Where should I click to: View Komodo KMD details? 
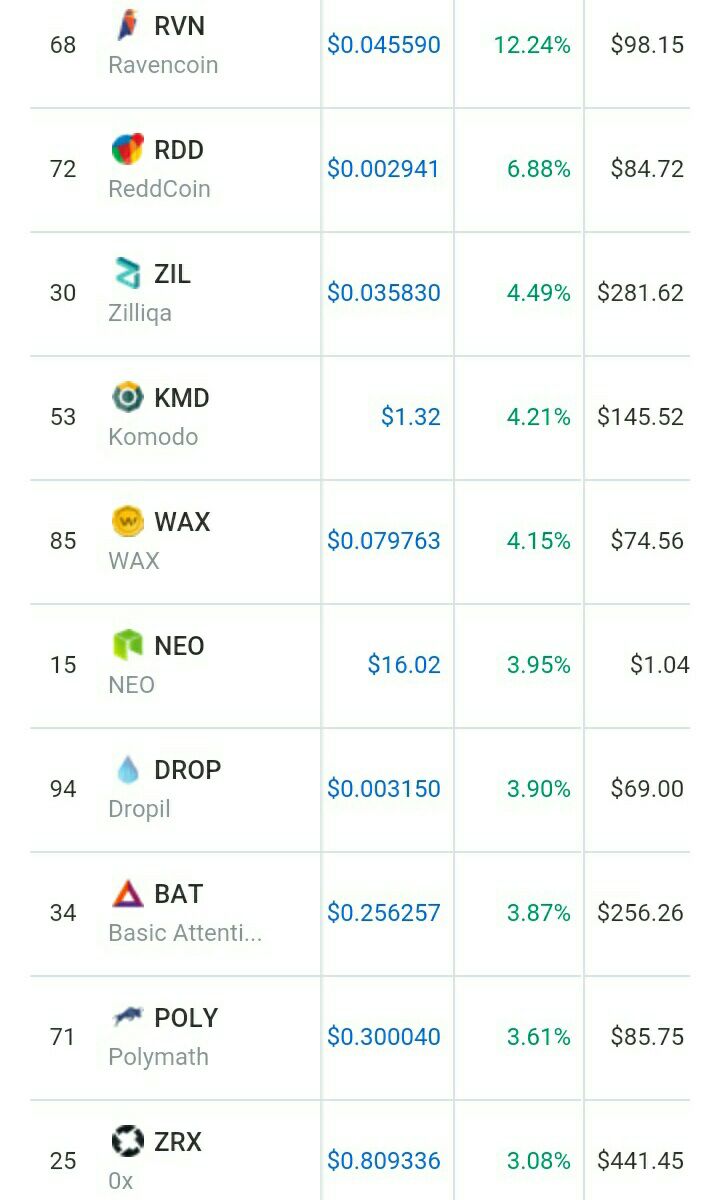360,418
